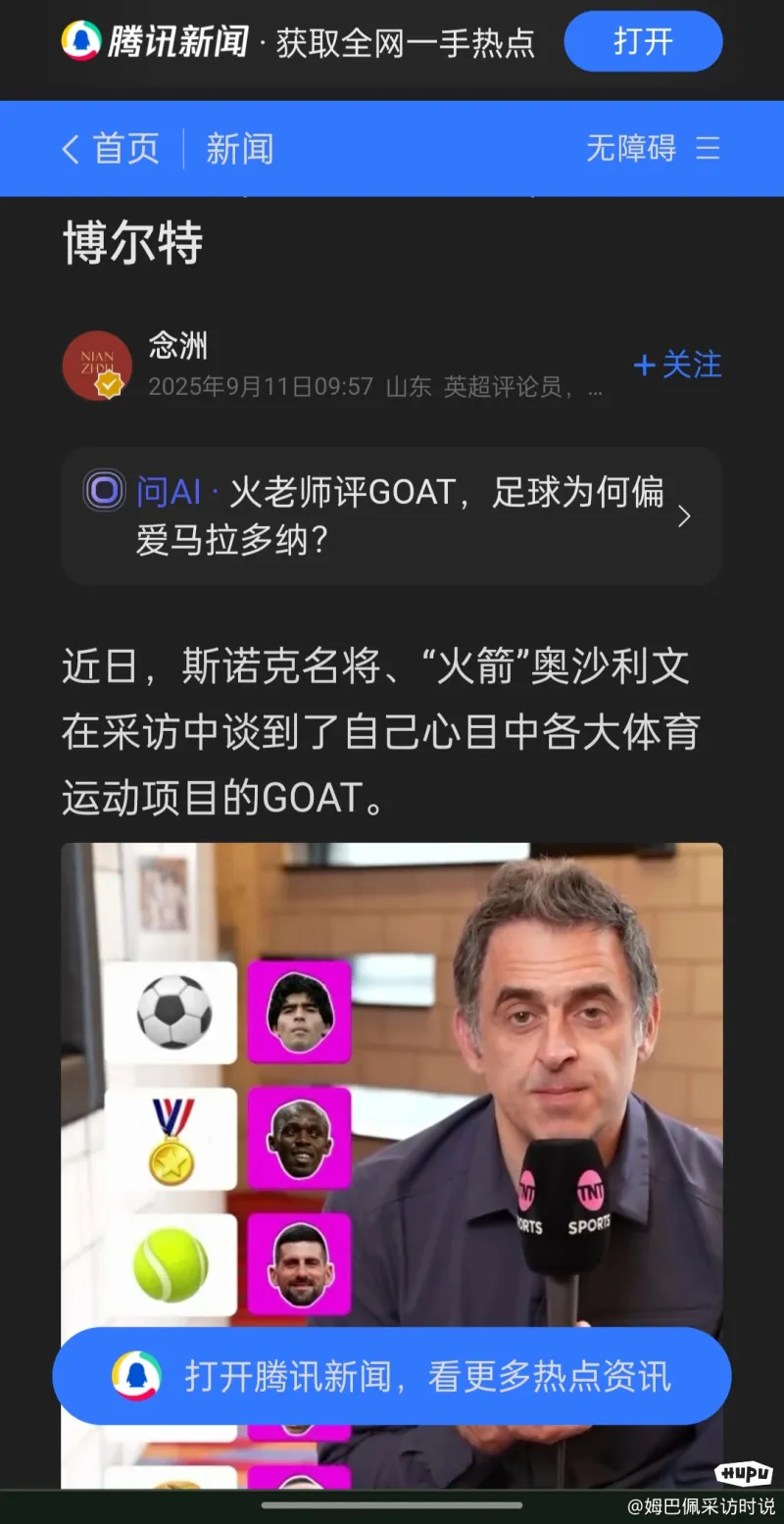Open 无障碍 accessibility option
The width and height of the screenshot is (784, 1524).
click(630, 149)
